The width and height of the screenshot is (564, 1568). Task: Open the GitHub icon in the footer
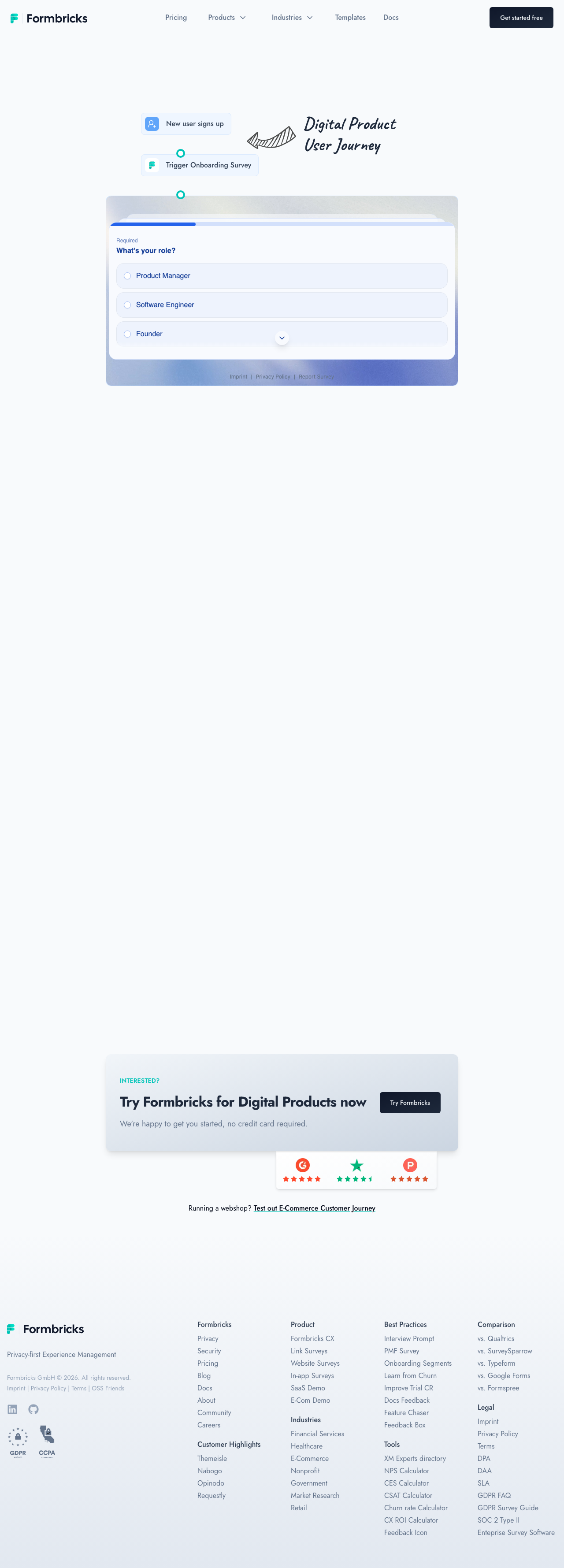[x=33, y=1409]
